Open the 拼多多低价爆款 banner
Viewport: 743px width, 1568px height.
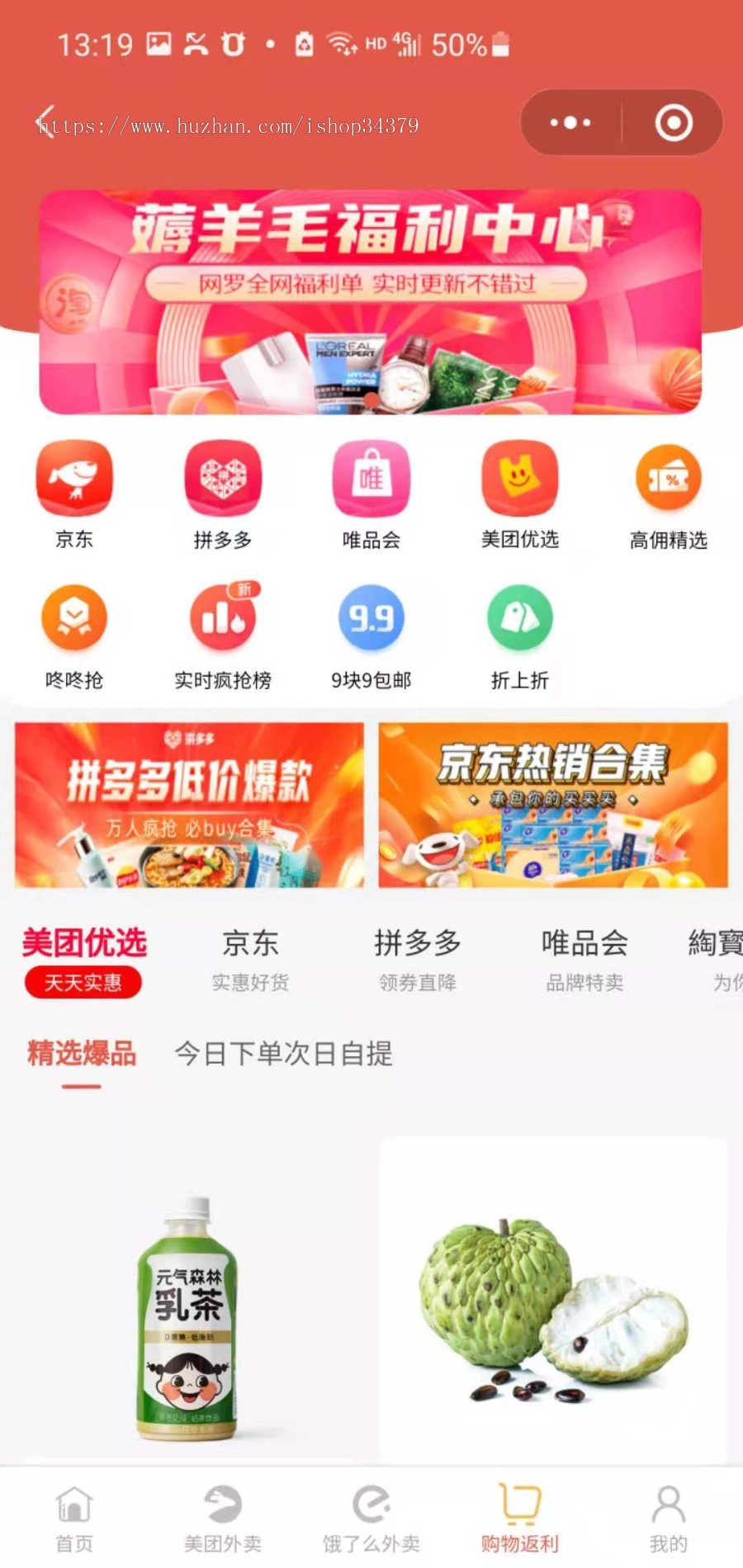tap(189, 805)
